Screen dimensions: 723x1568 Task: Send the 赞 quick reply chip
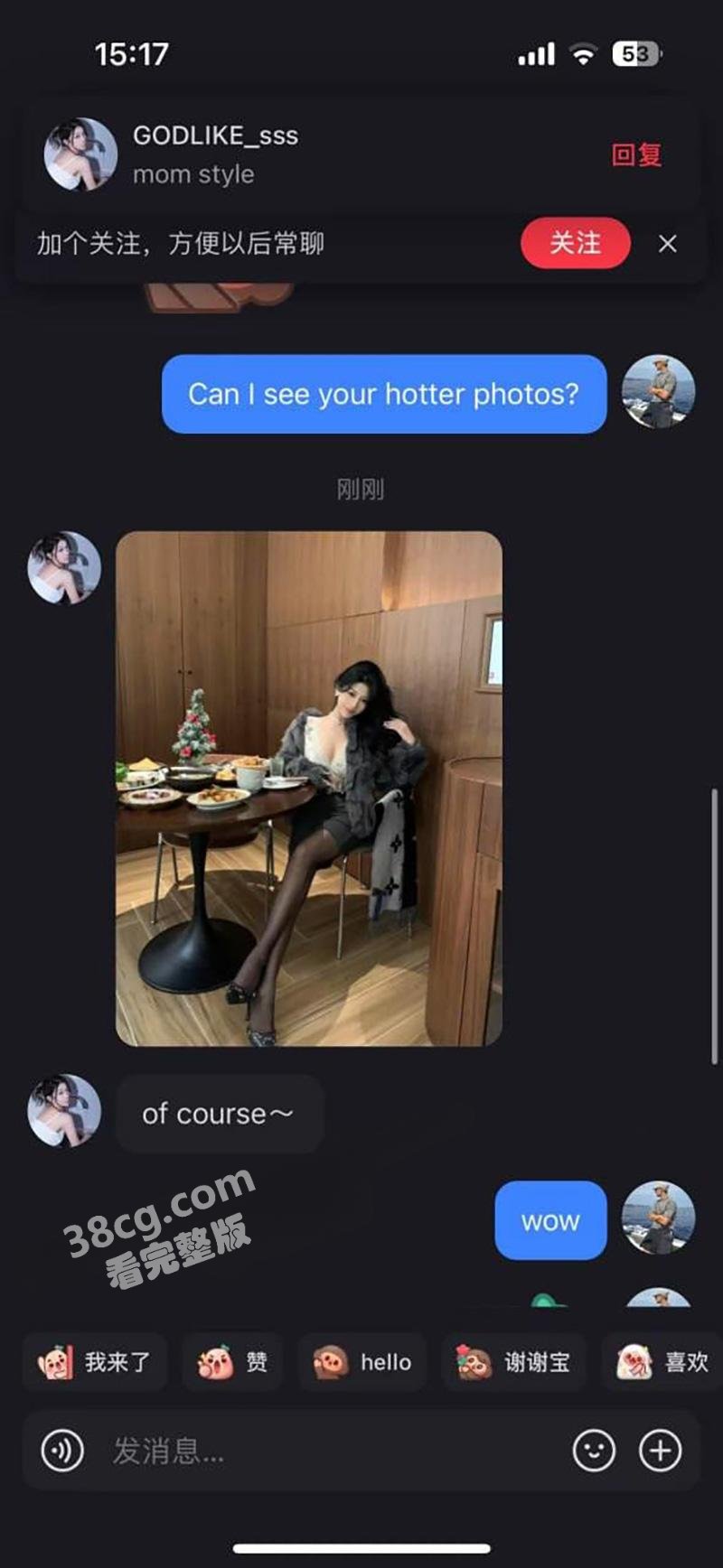coord(232,1362)
